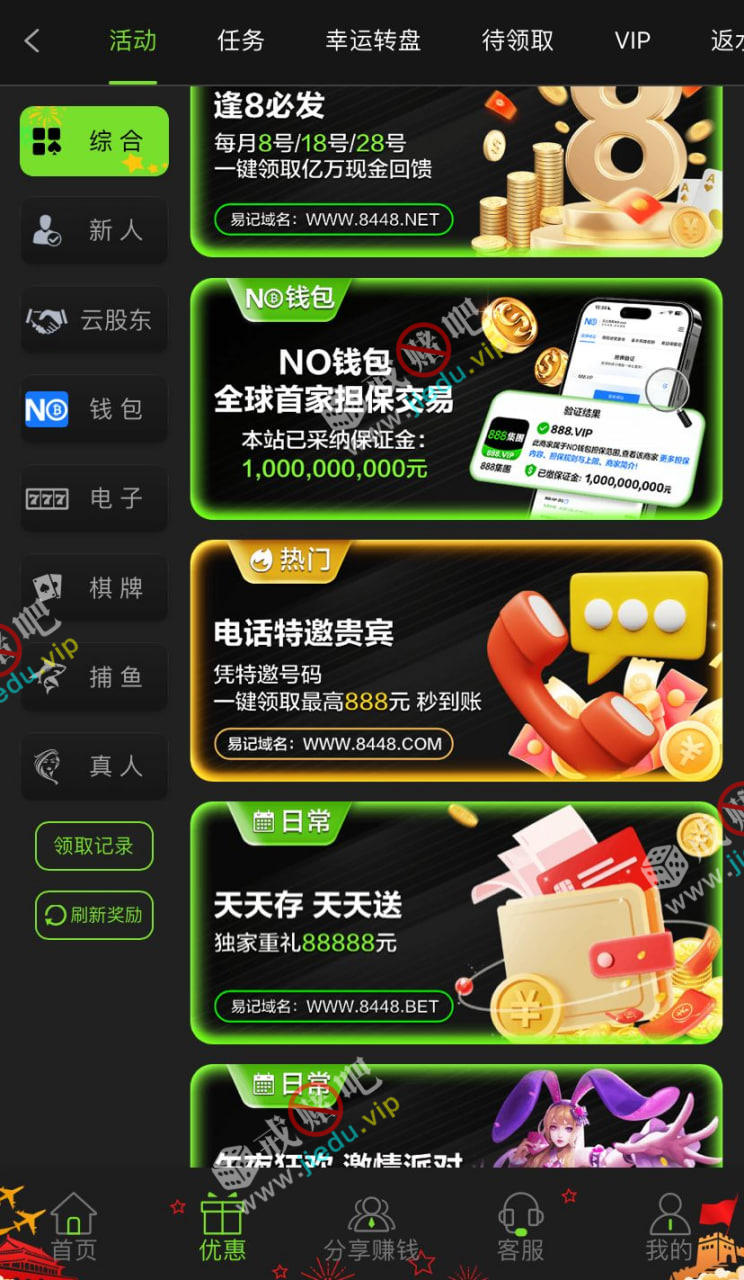Viewport: 744px width, 1280px height.
Task: Go back using the top arrow
Action: [32, 41]
